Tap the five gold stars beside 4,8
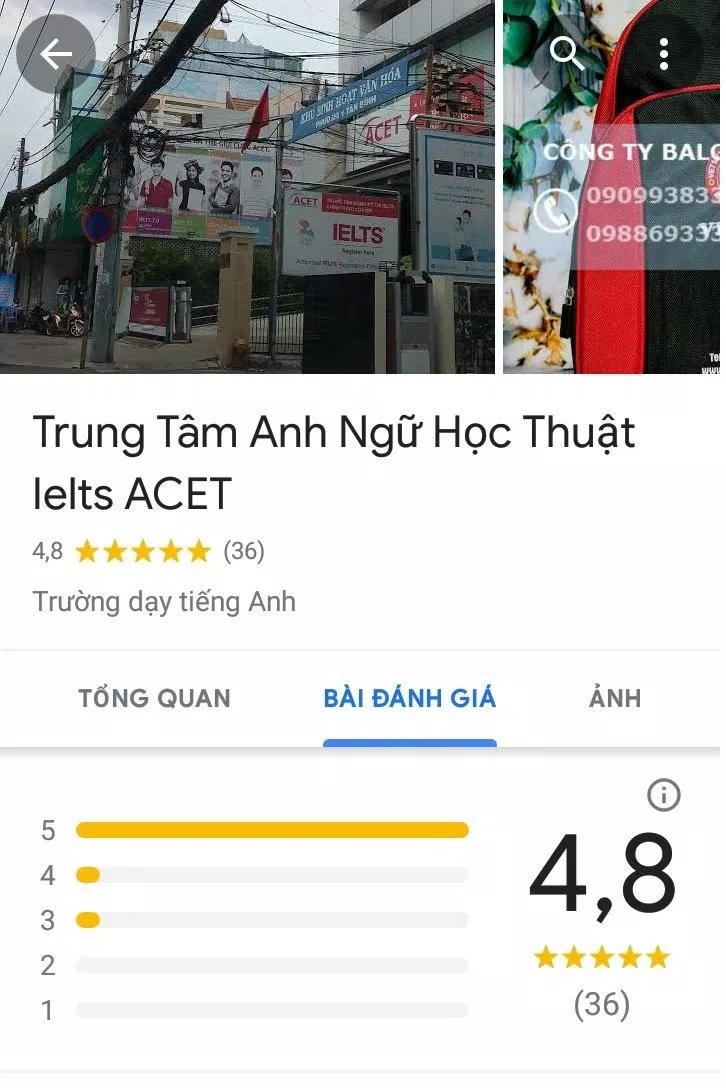726x1088 pixels. coord(143,550)
